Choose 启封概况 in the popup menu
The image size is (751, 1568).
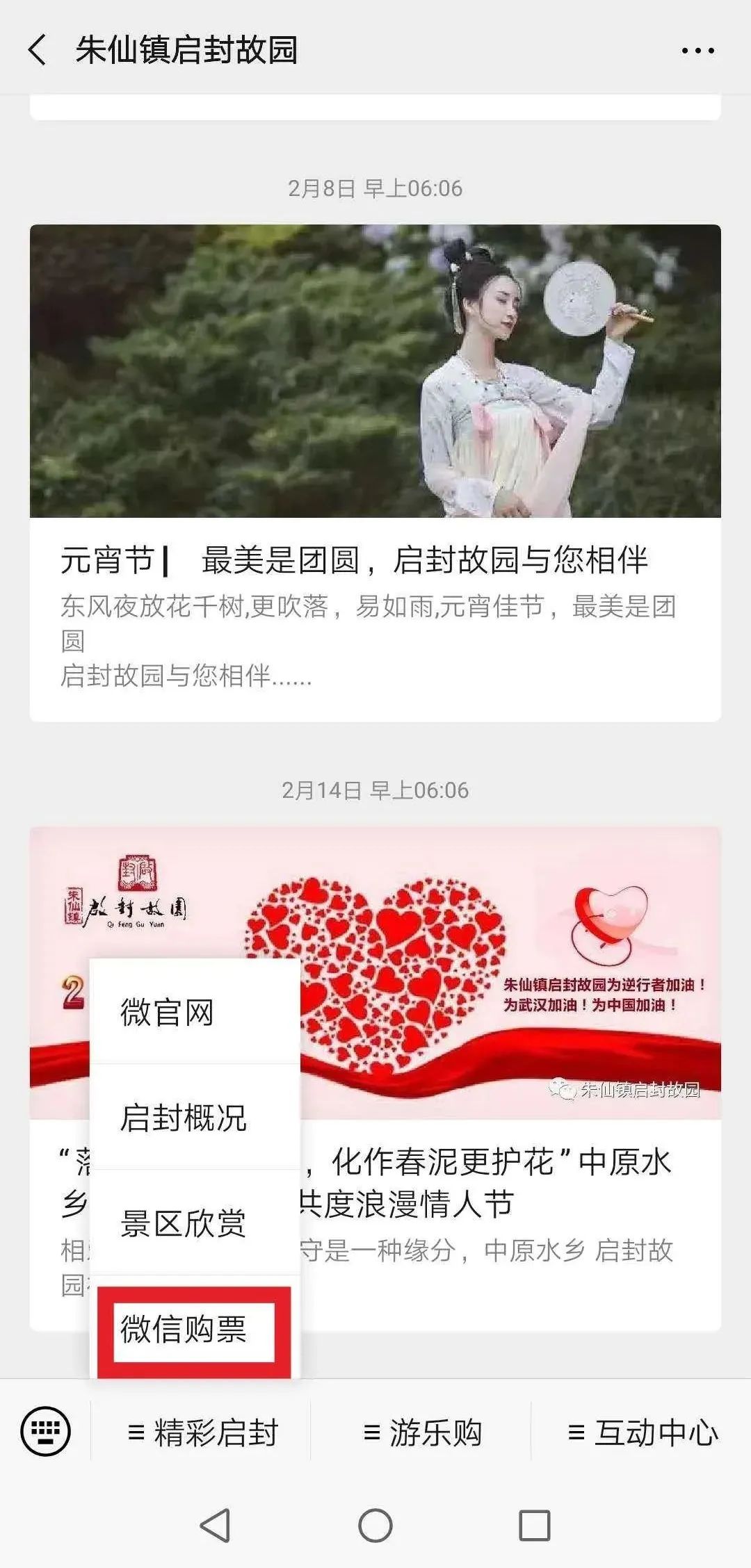coord(195,1118)
